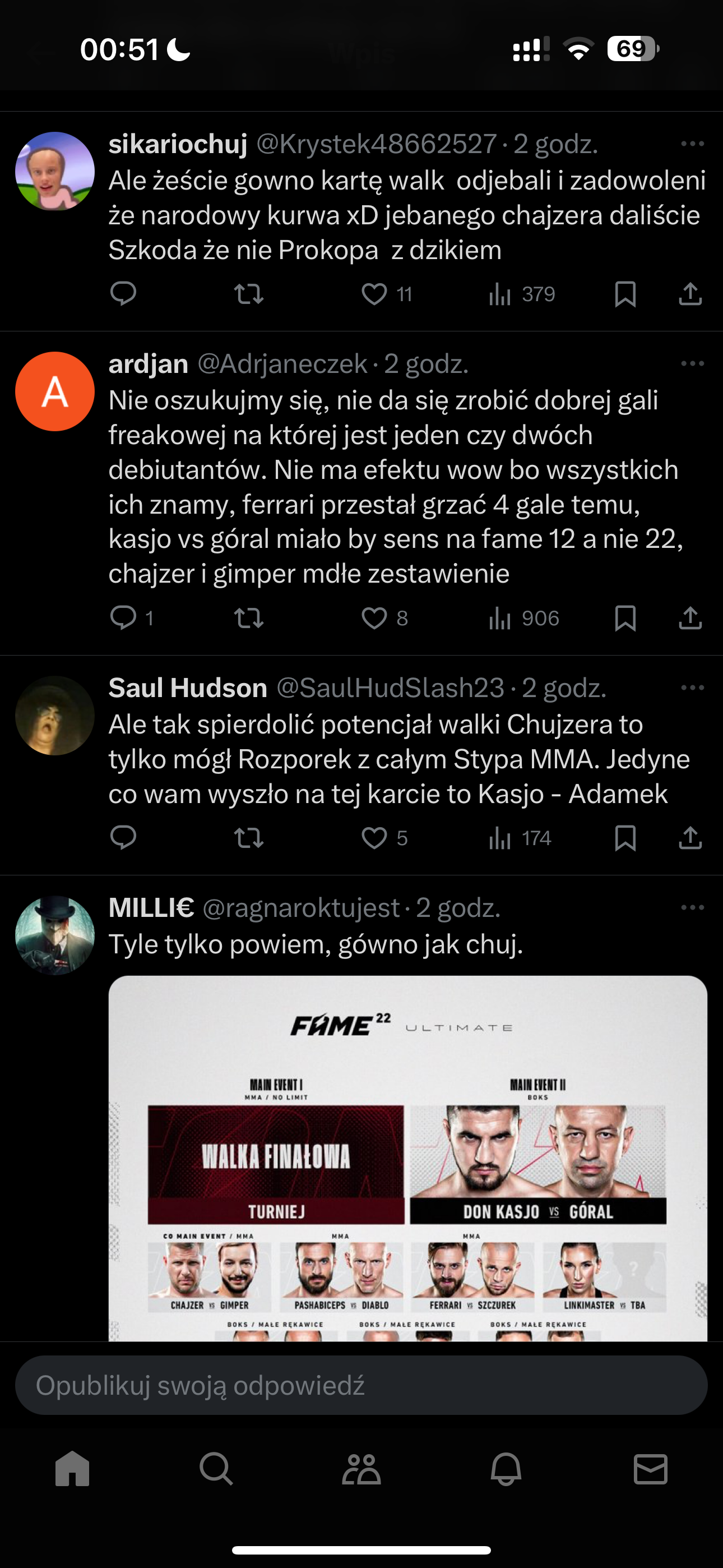
Task: Repost Saul Hudson's reply
Action: [x=248, y=838]
